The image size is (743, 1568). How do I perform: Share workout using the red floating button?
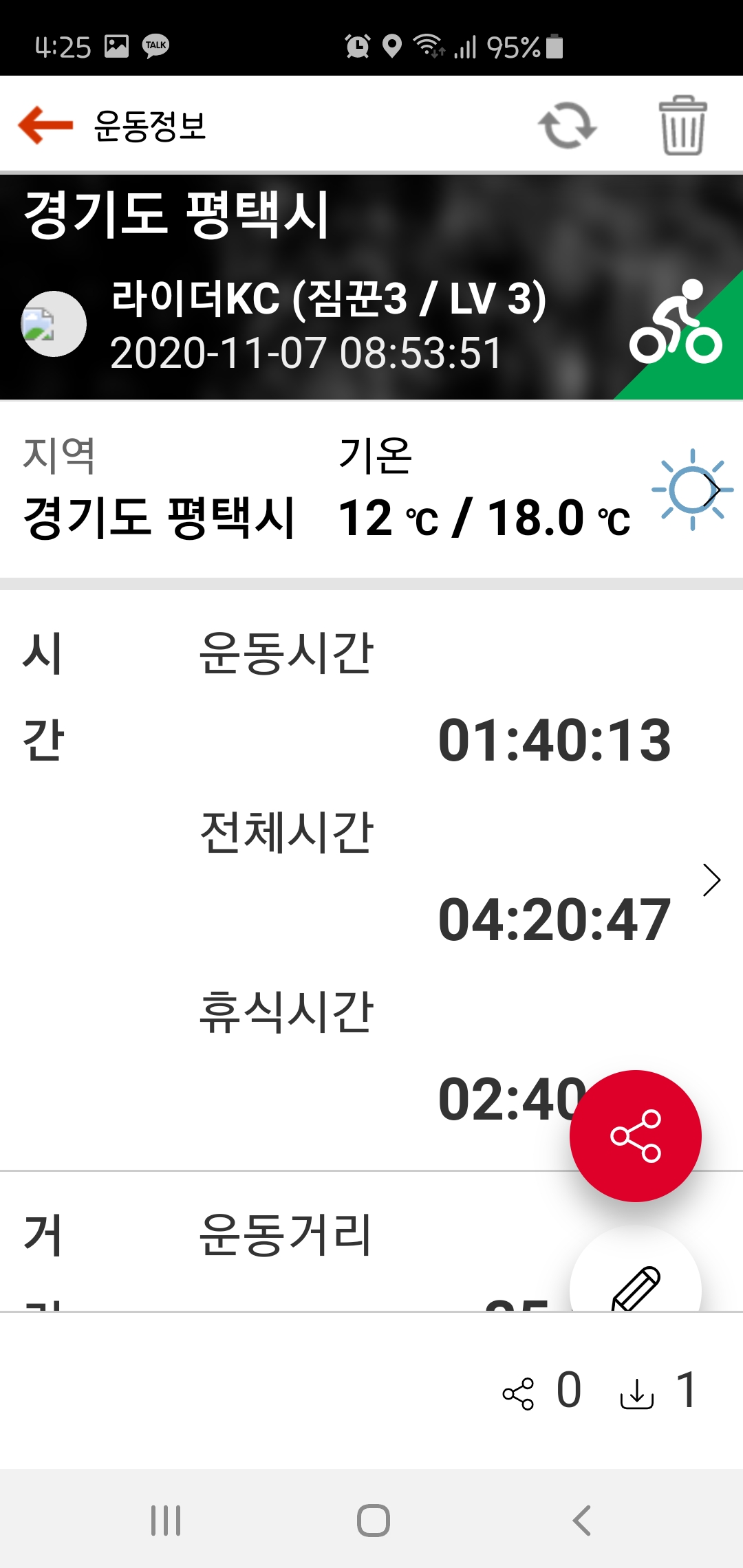pyautogui.click(x=635, y=1135)
